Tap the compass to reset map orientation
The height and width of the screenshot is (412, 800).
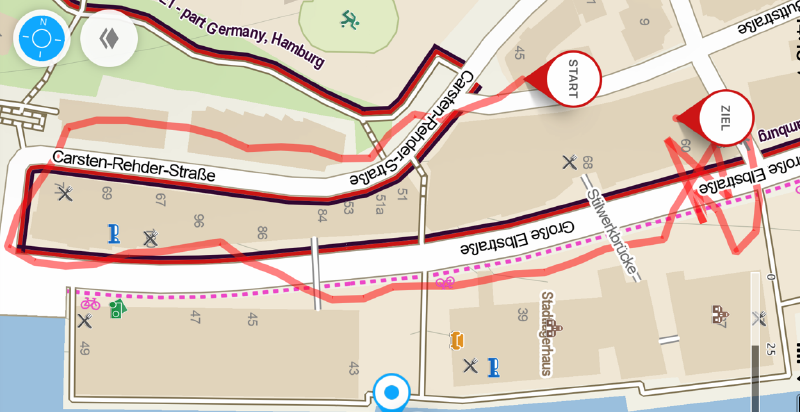pos(41,40)
